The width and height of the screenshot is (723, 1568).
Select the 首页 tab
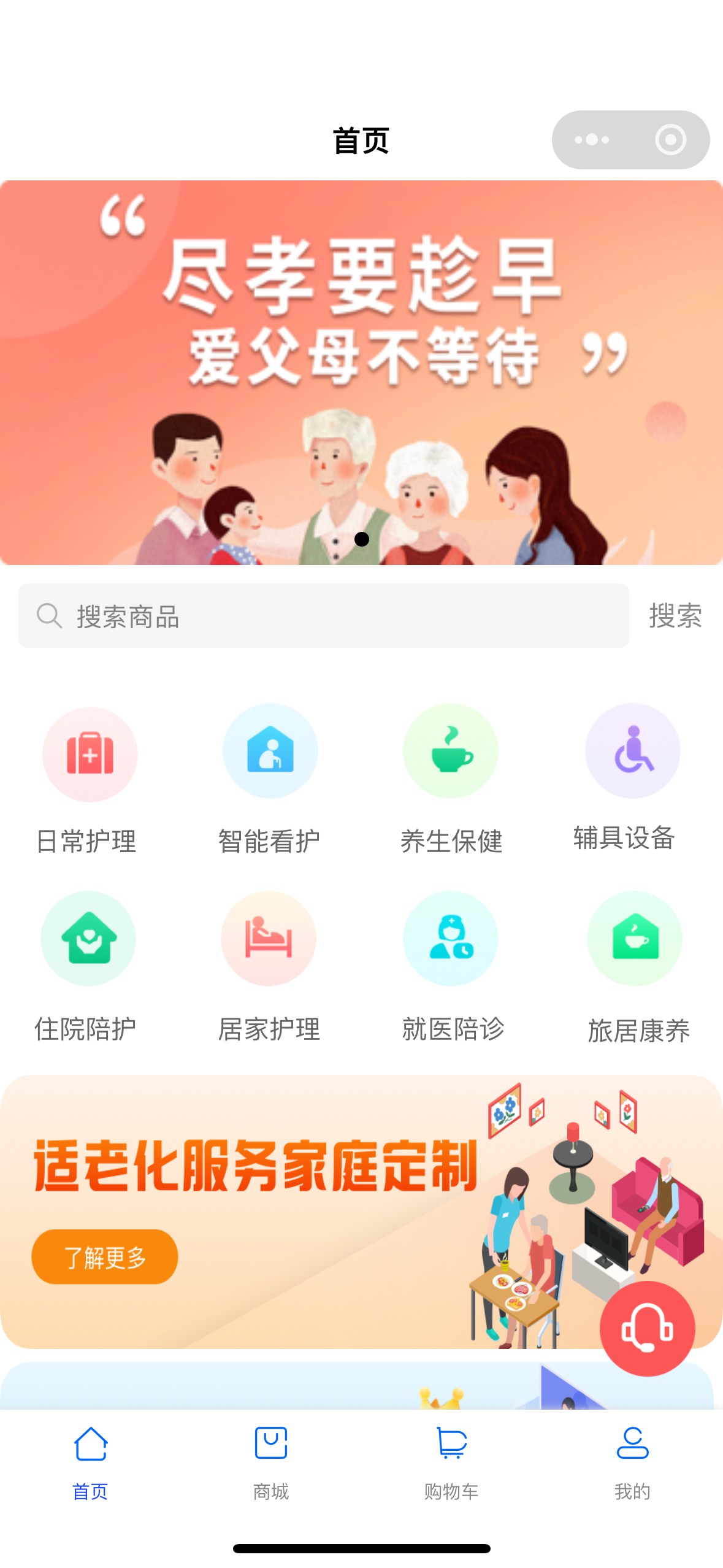pos(90,1462)
